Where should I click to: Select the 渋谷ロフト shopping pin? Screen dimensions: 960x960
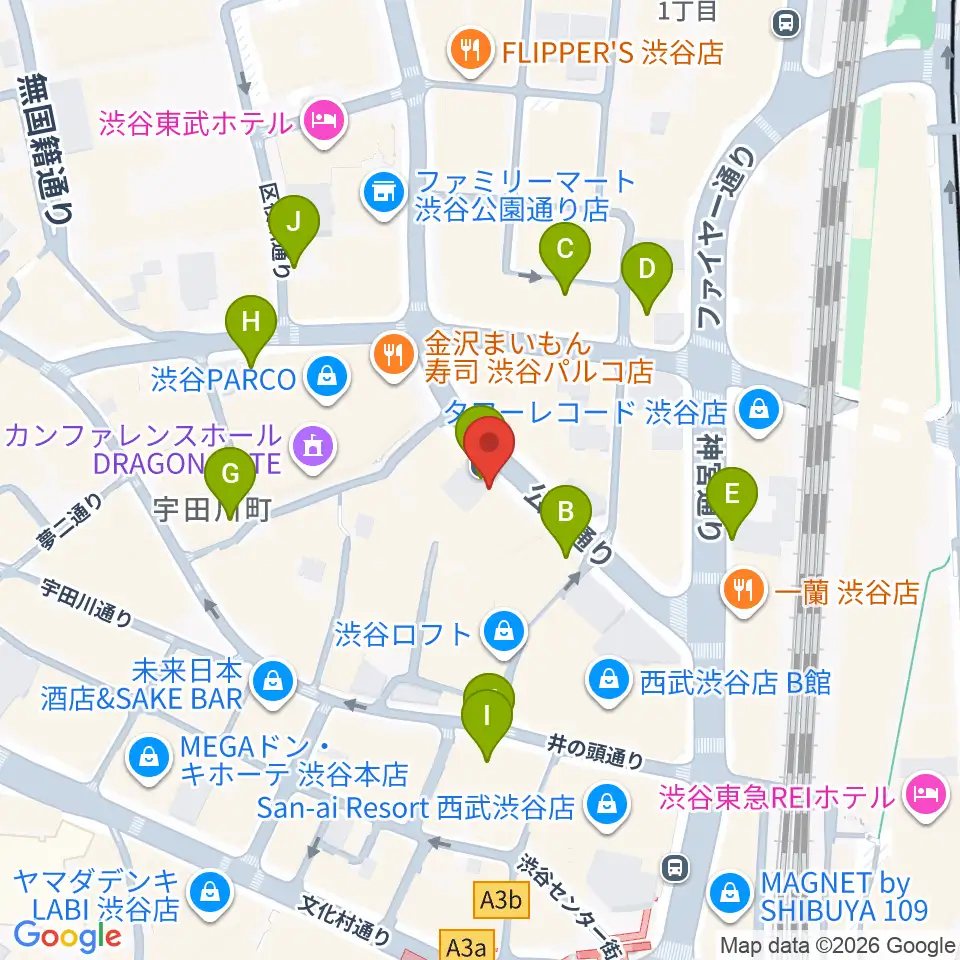[x=503, y=633]
